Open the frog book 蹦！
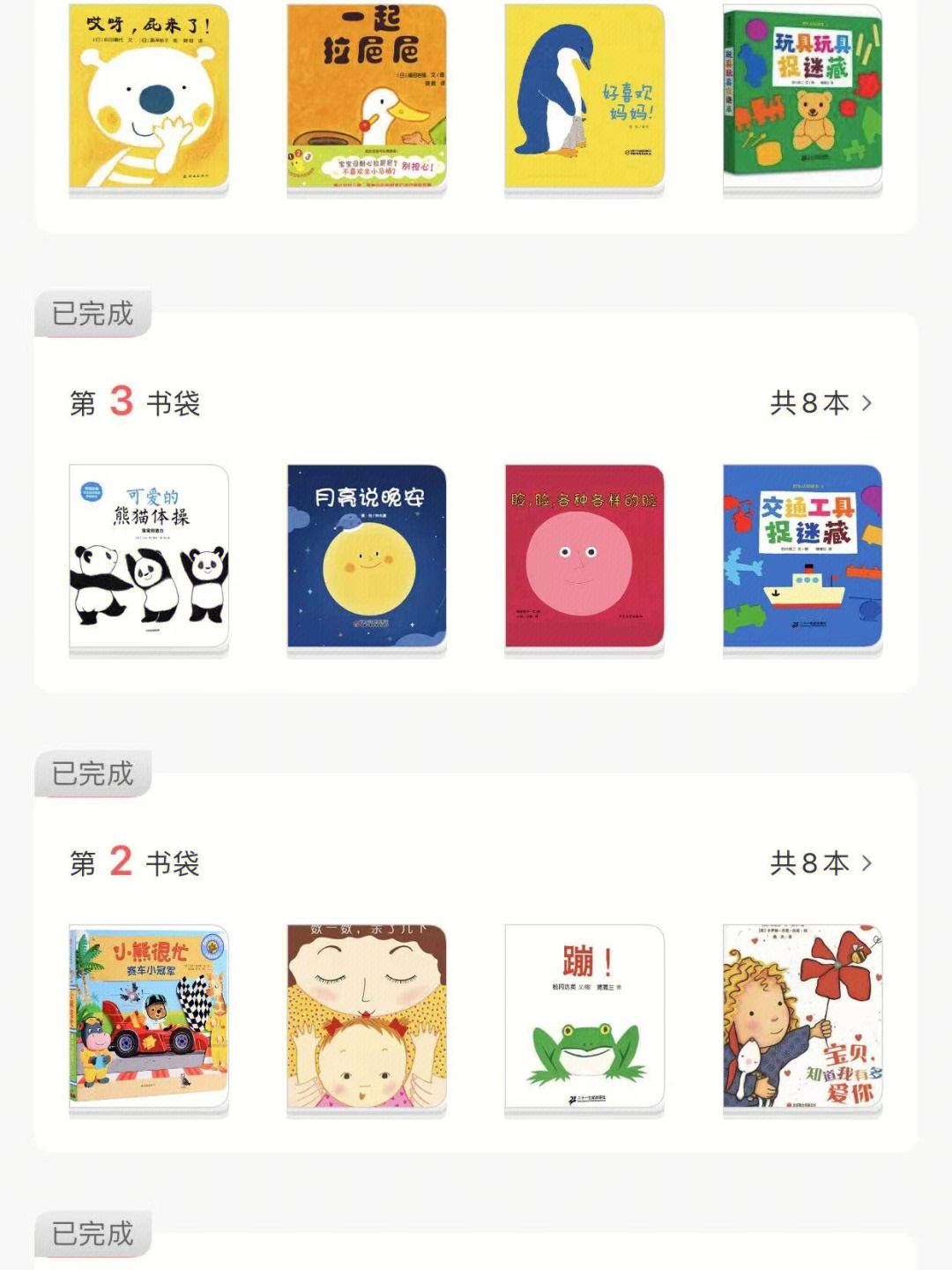 584,1016
